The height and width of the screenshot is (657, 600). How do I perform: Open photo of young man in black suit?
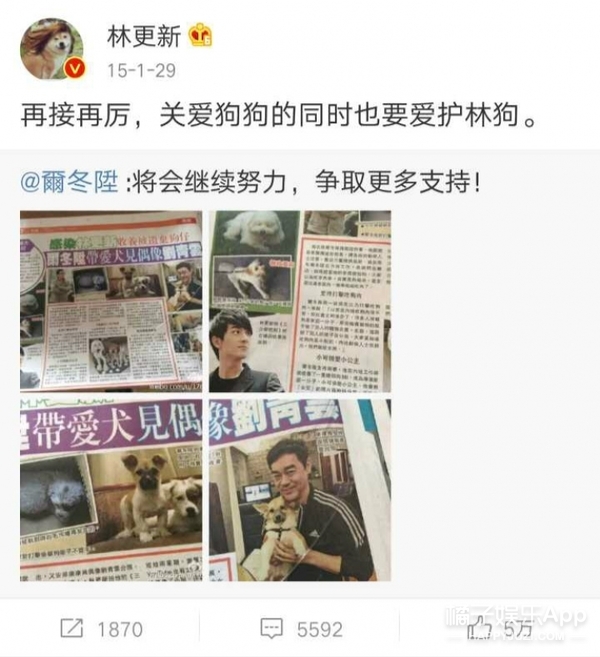pyautogui.click(x=300, y=301)
